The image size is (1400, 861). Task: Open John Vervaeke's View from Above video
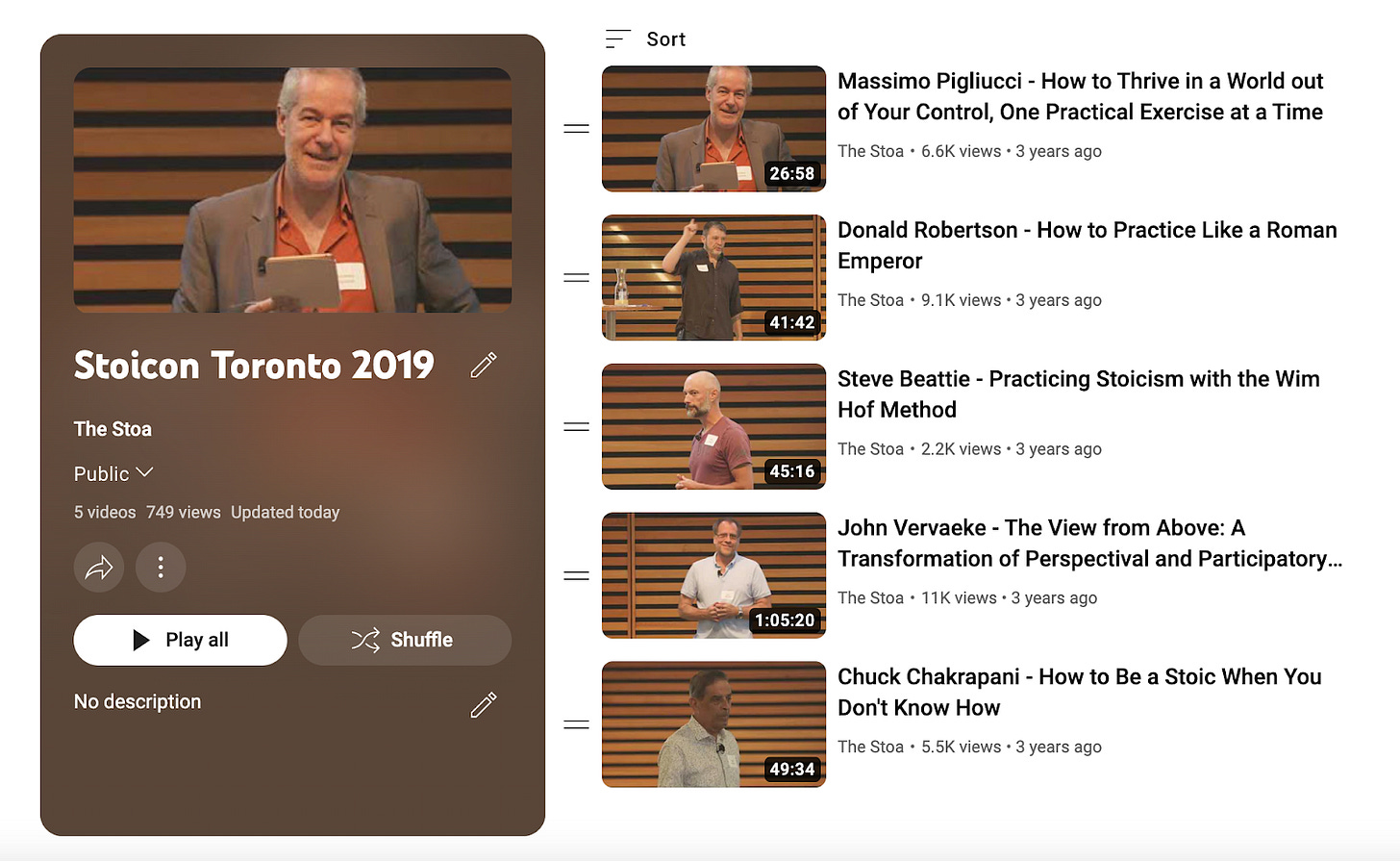[1088, 544]
